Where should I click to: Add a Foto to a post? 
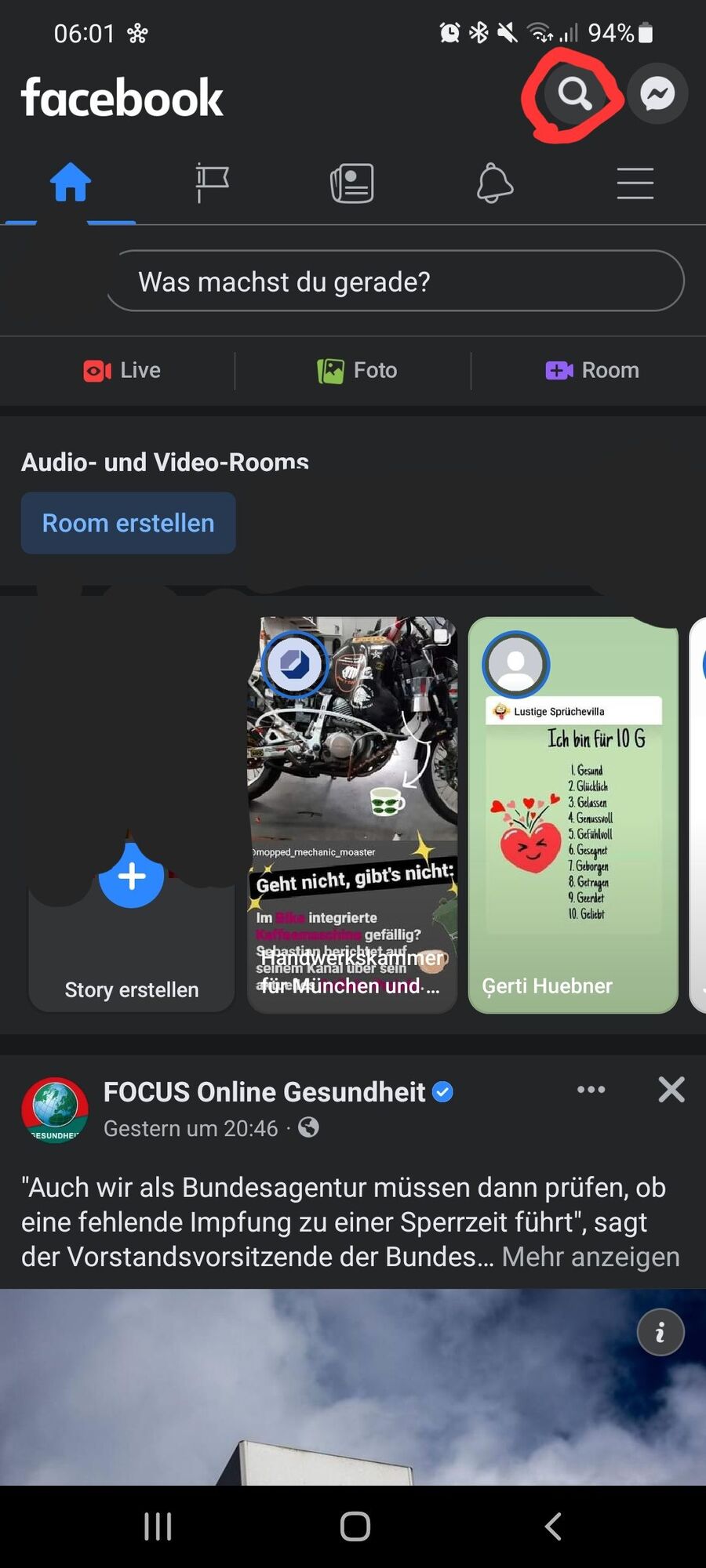coord(357,370)
